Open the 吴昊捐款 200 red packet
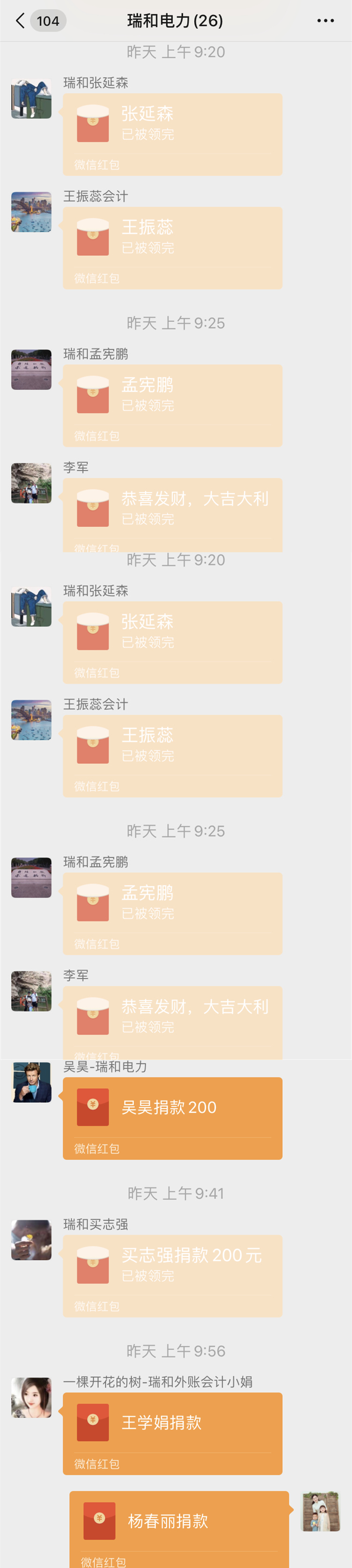Viewport: 352px width, 1568px height. pos(172,1117)
